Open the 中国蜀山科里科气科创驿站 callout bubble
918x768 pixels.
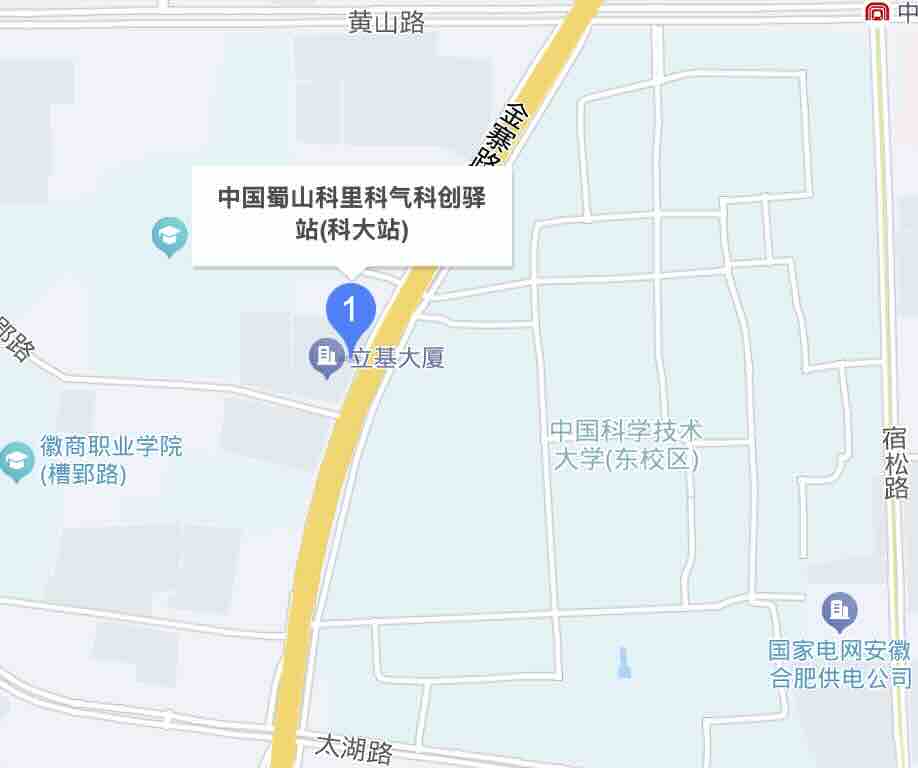(351, 214)
